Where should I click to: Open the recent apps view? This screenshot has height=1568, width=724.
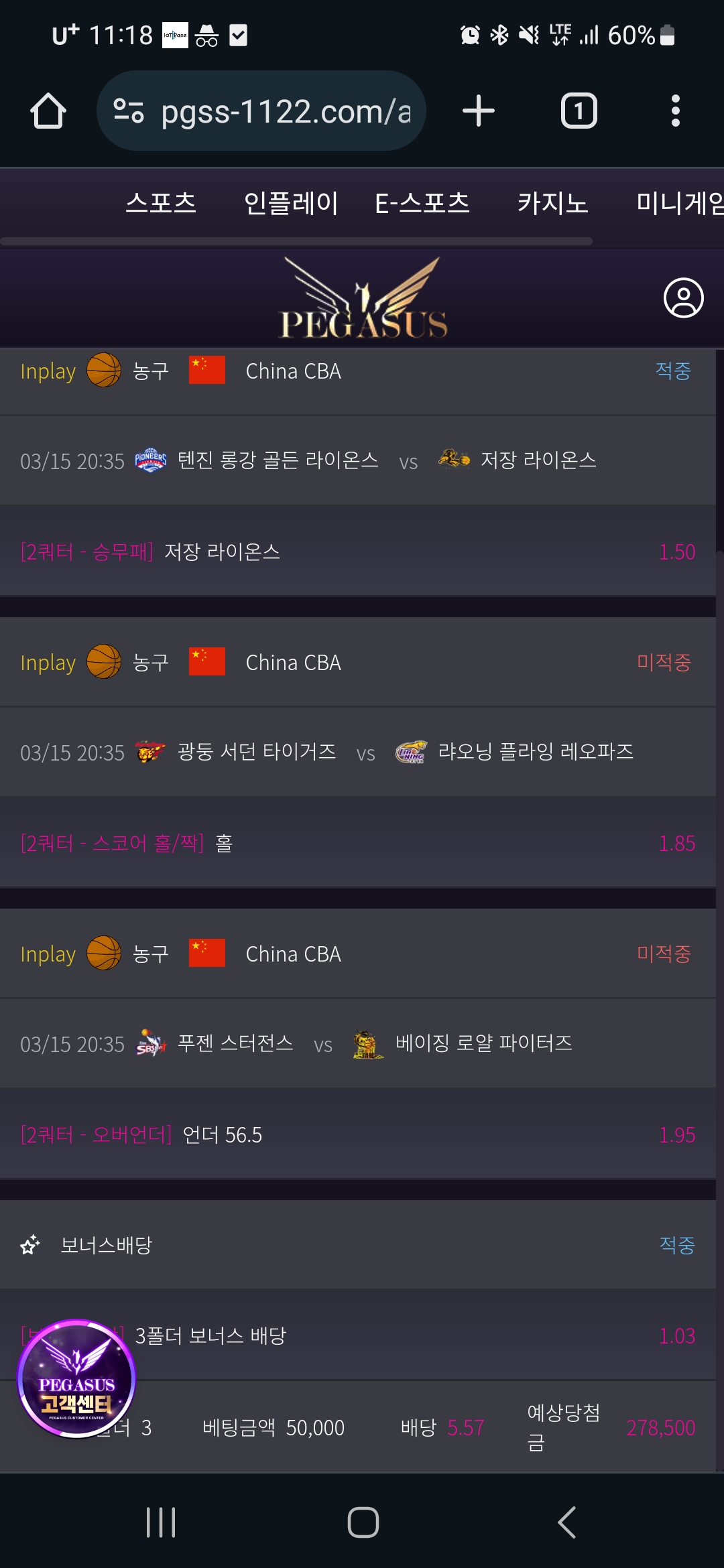[161, 1522]
